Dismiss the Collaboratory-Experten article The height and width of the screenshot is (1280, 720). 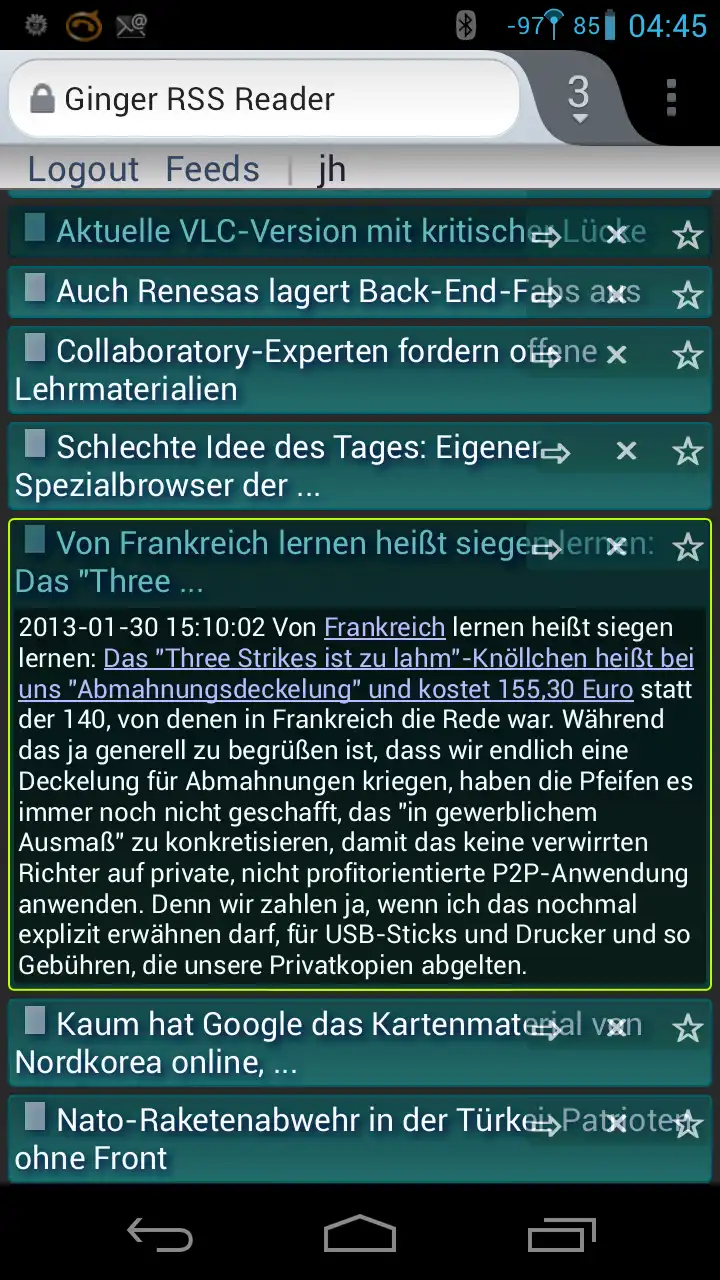coord(617,354)
